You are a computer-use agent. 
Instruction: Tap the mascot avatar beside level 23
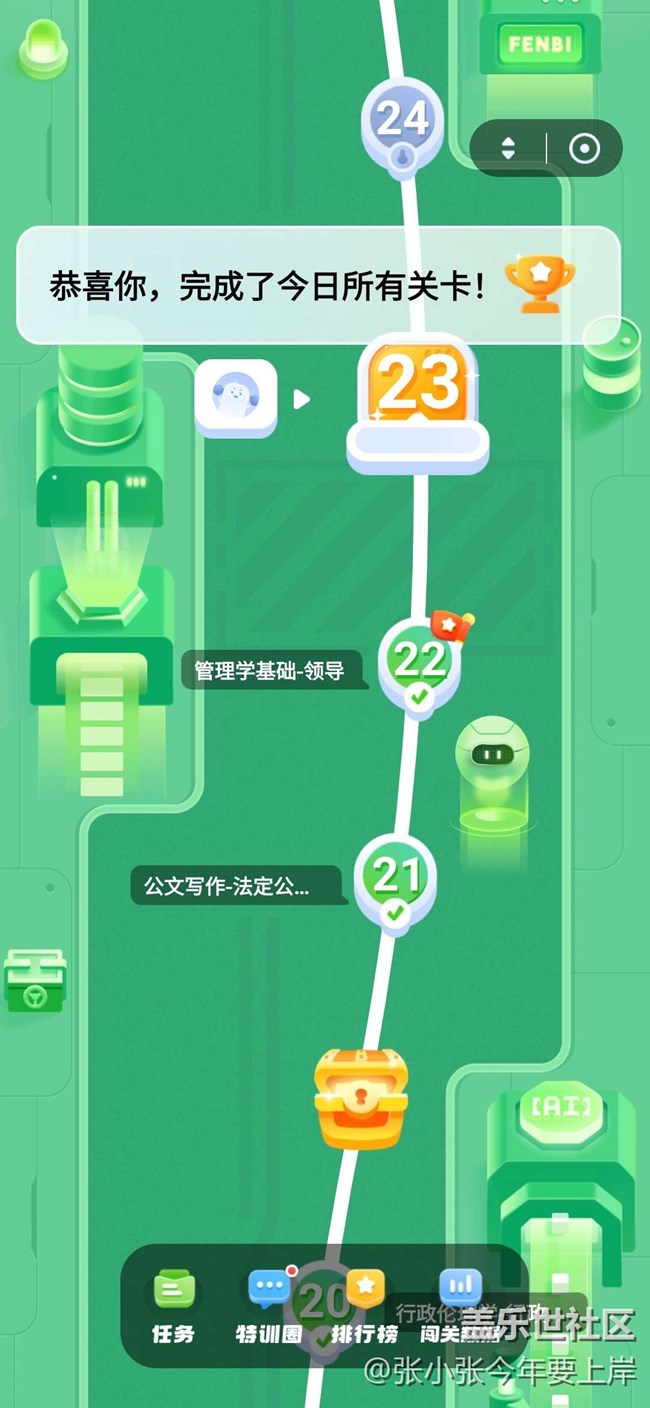236,398
